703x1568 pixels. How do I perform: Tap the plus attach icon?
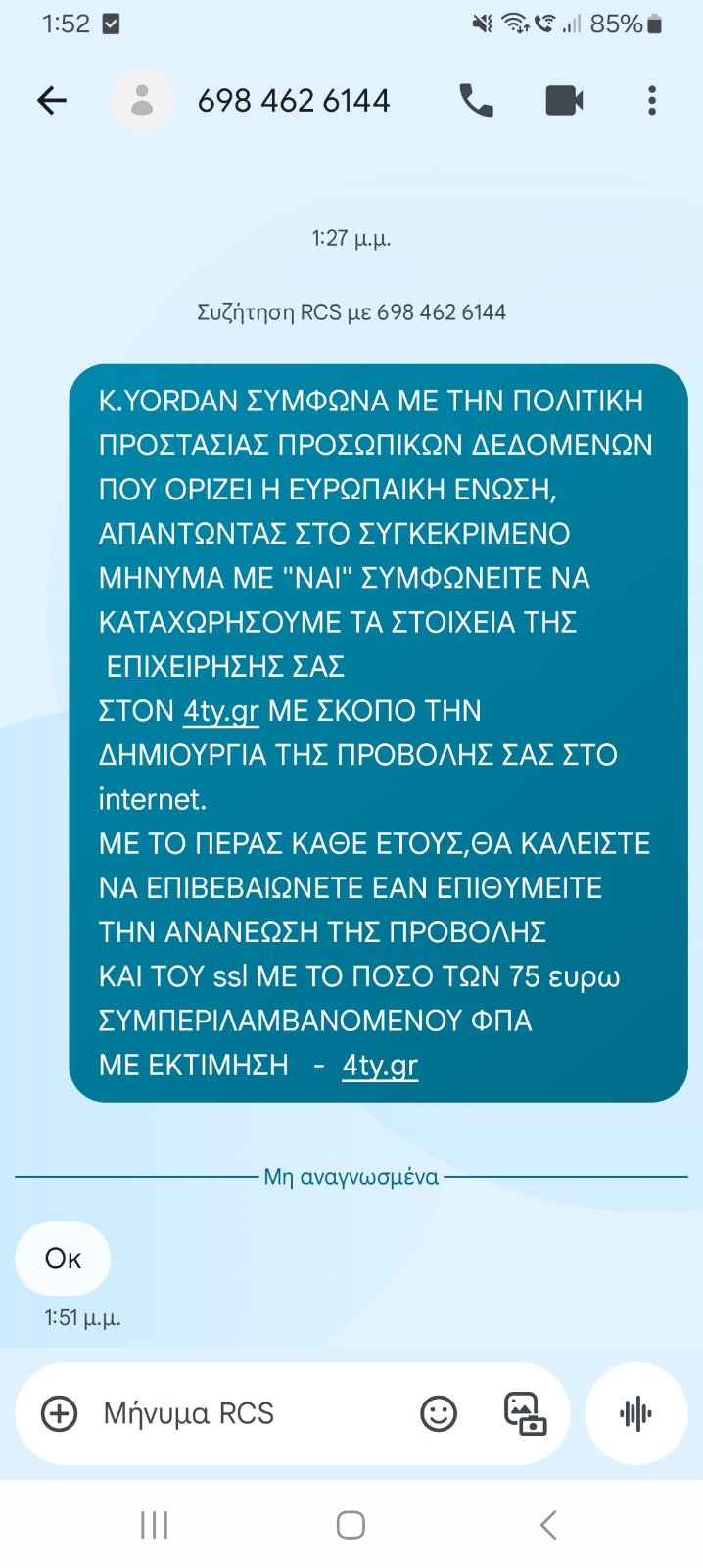click(x=59, y=1413)
